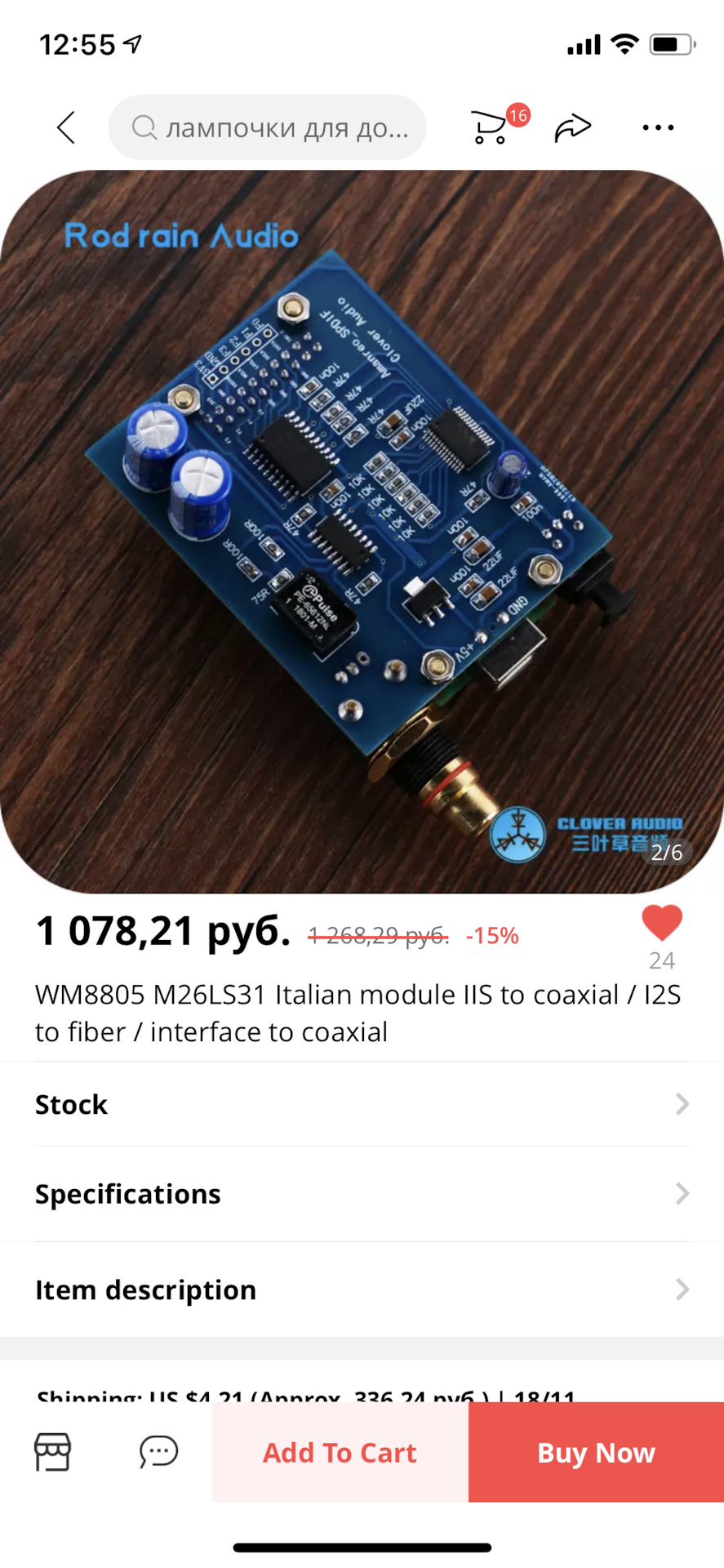Visit the seller's store icon
This screenshot has width=724, height=1568.
[53, 1452]
